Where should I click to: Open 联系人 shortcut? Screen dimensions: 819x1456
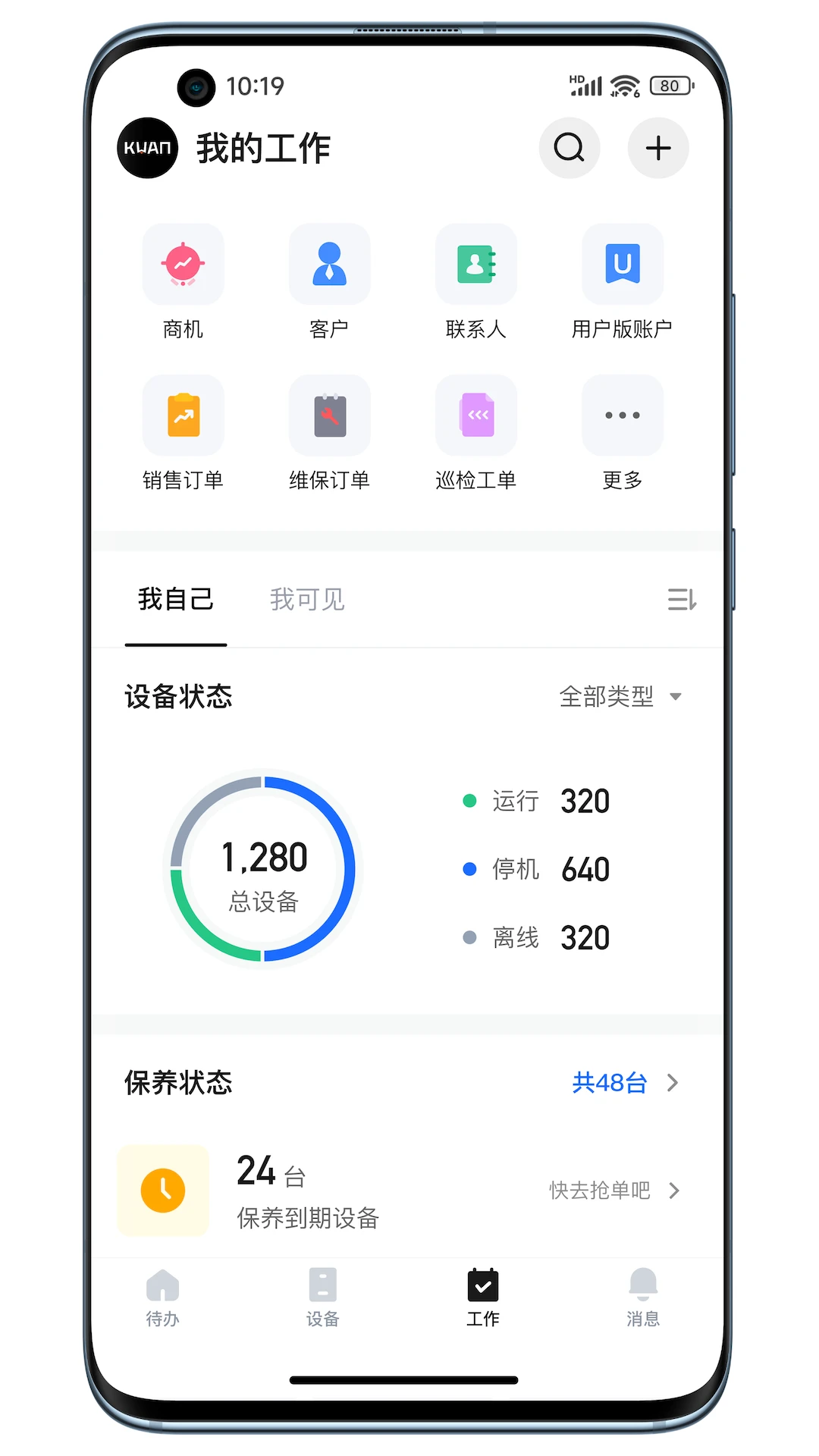coord(475,282)
